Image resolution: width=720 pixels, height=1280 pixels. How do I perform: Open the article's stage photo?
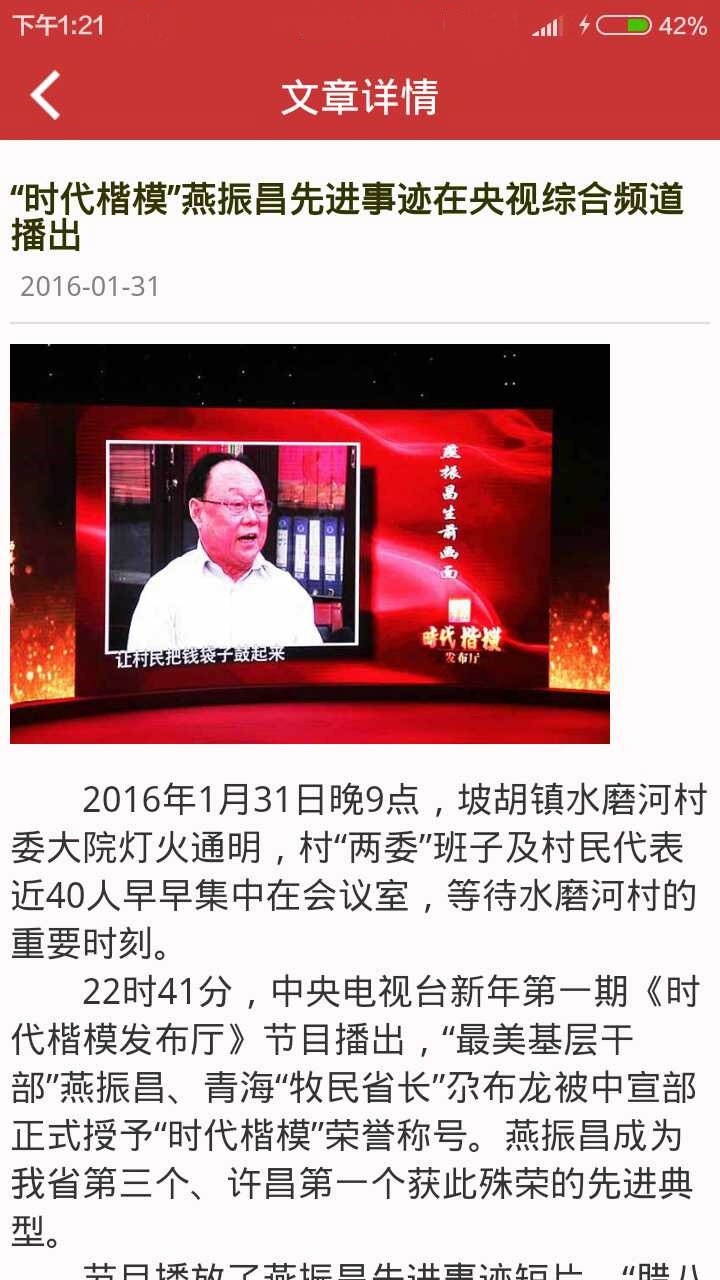pos(310,543)
